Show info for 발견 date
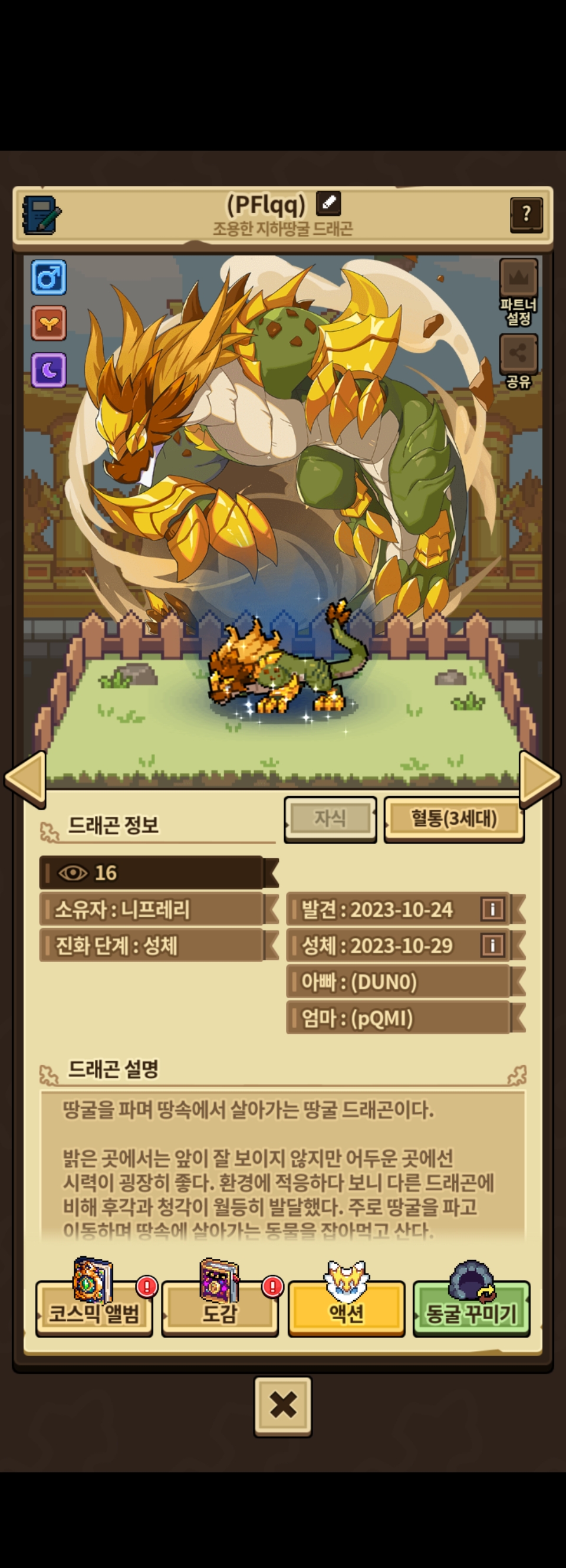 (x=492, y=909)
